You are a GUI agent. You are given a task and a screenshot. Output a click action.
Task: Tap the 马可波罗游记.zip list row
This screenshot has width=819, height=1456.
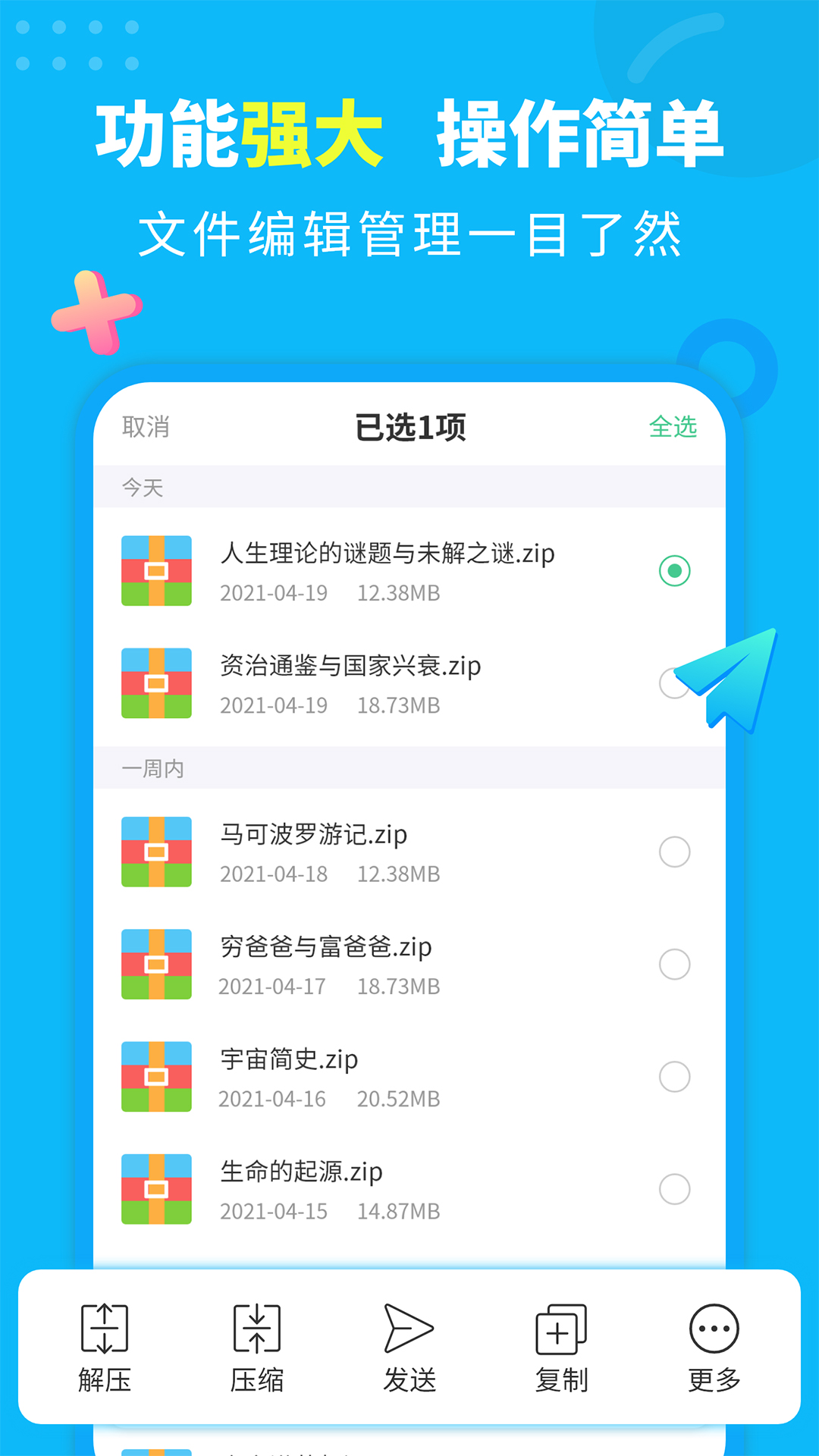click(x=409, y=852)
